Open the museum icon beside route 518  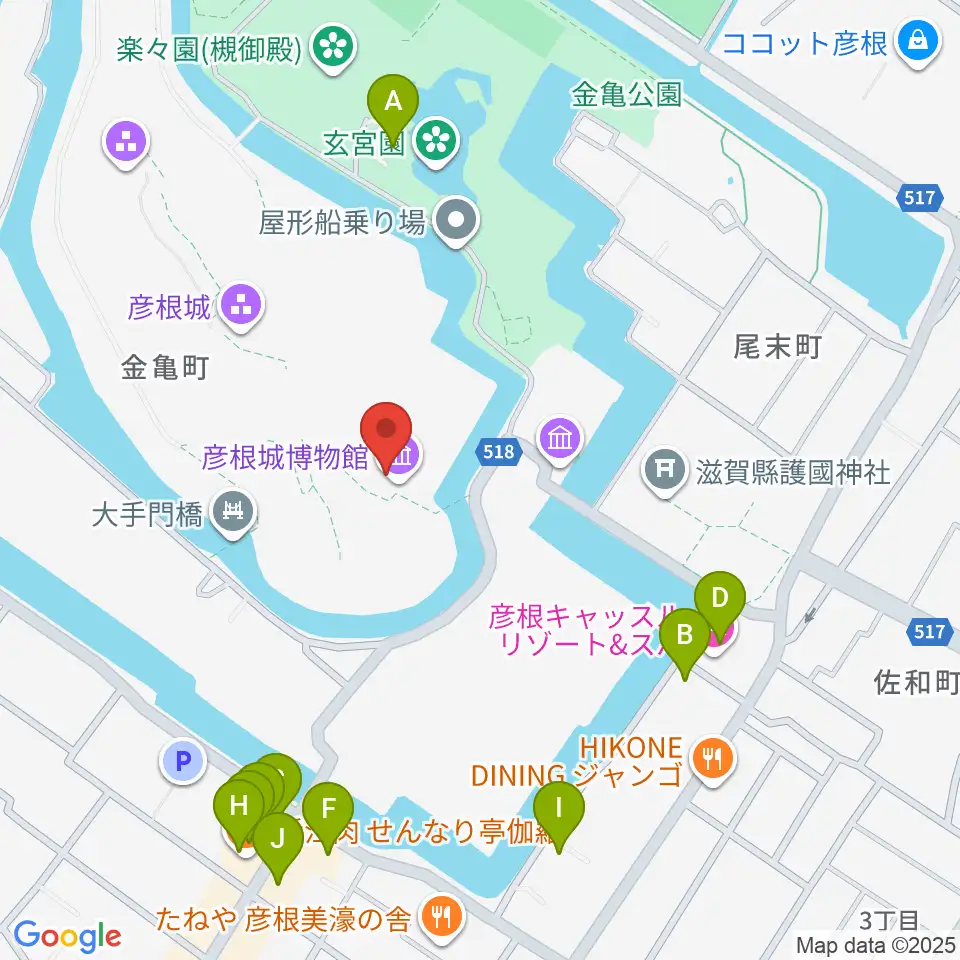[560, 440]
